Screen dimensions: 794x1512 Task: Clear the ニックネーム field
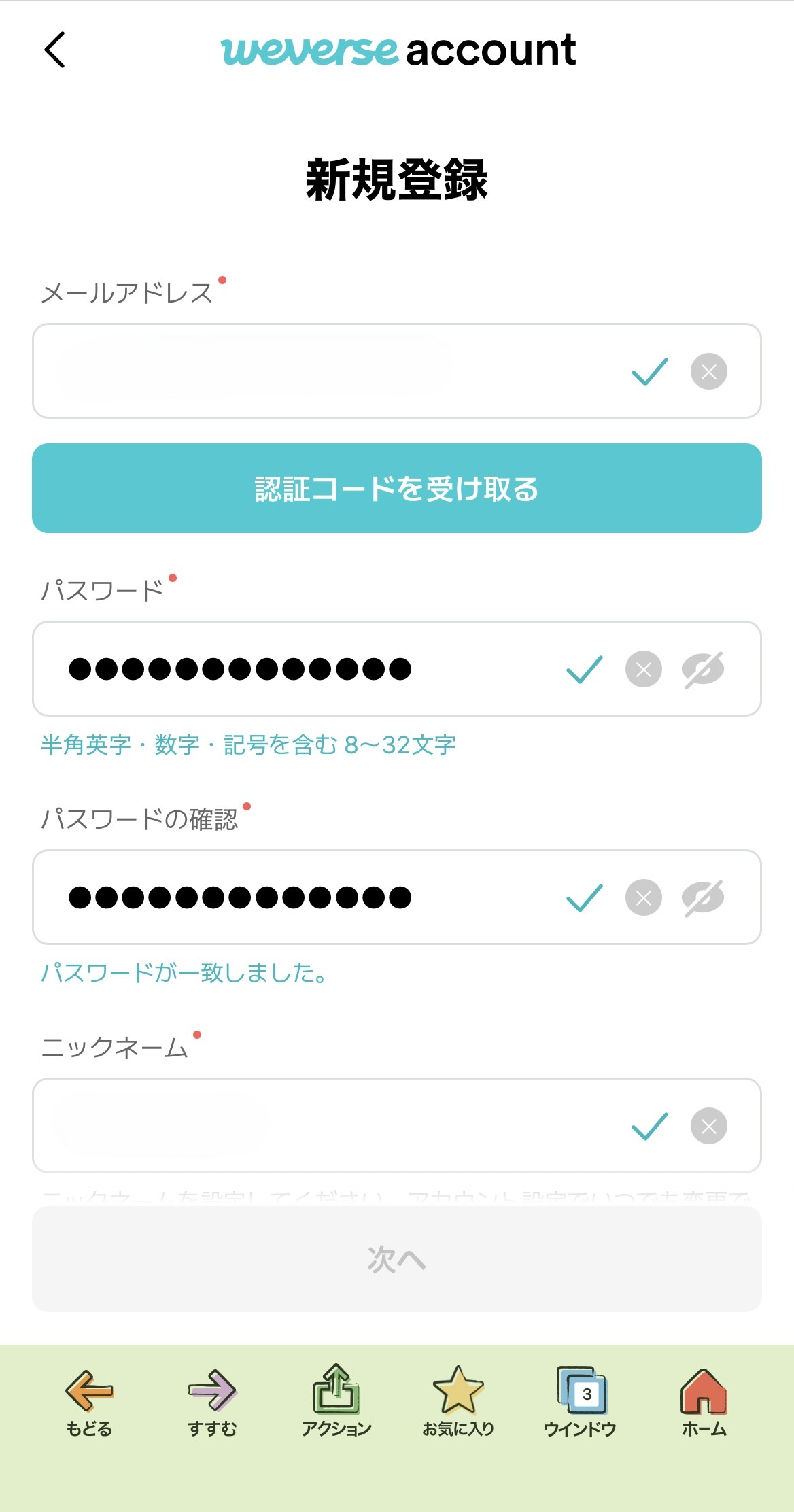[708, 1126]
